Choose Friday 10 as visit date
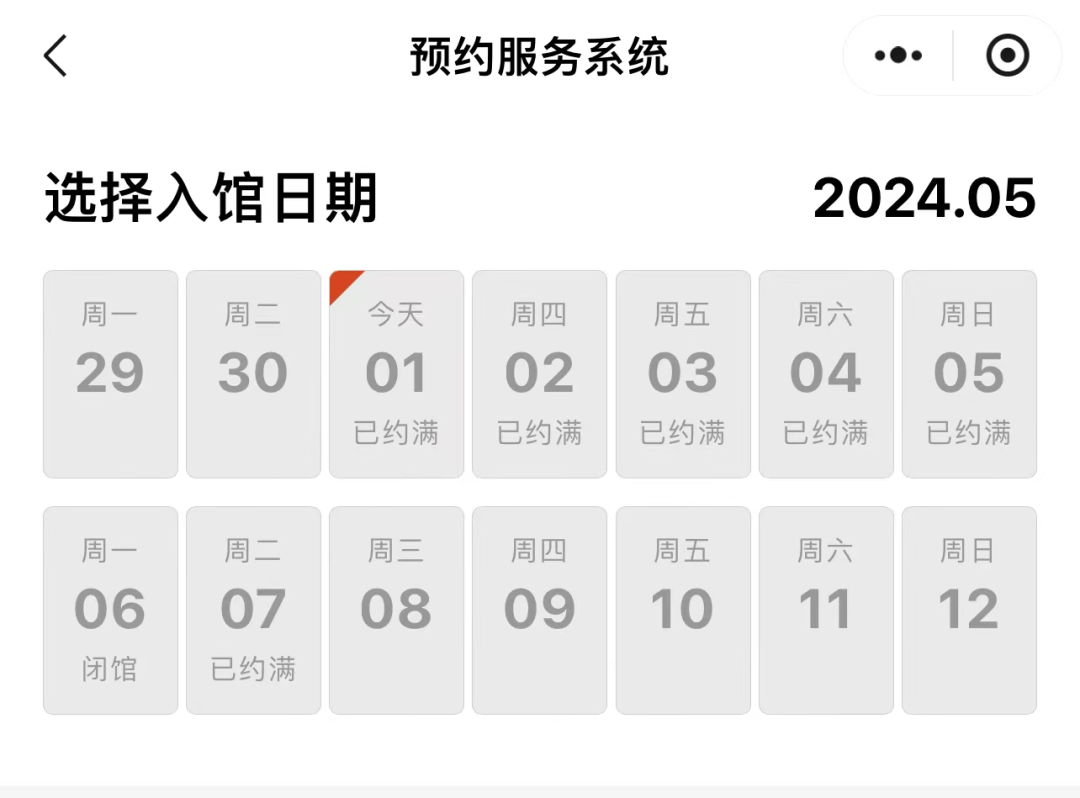 coord(682,610)
